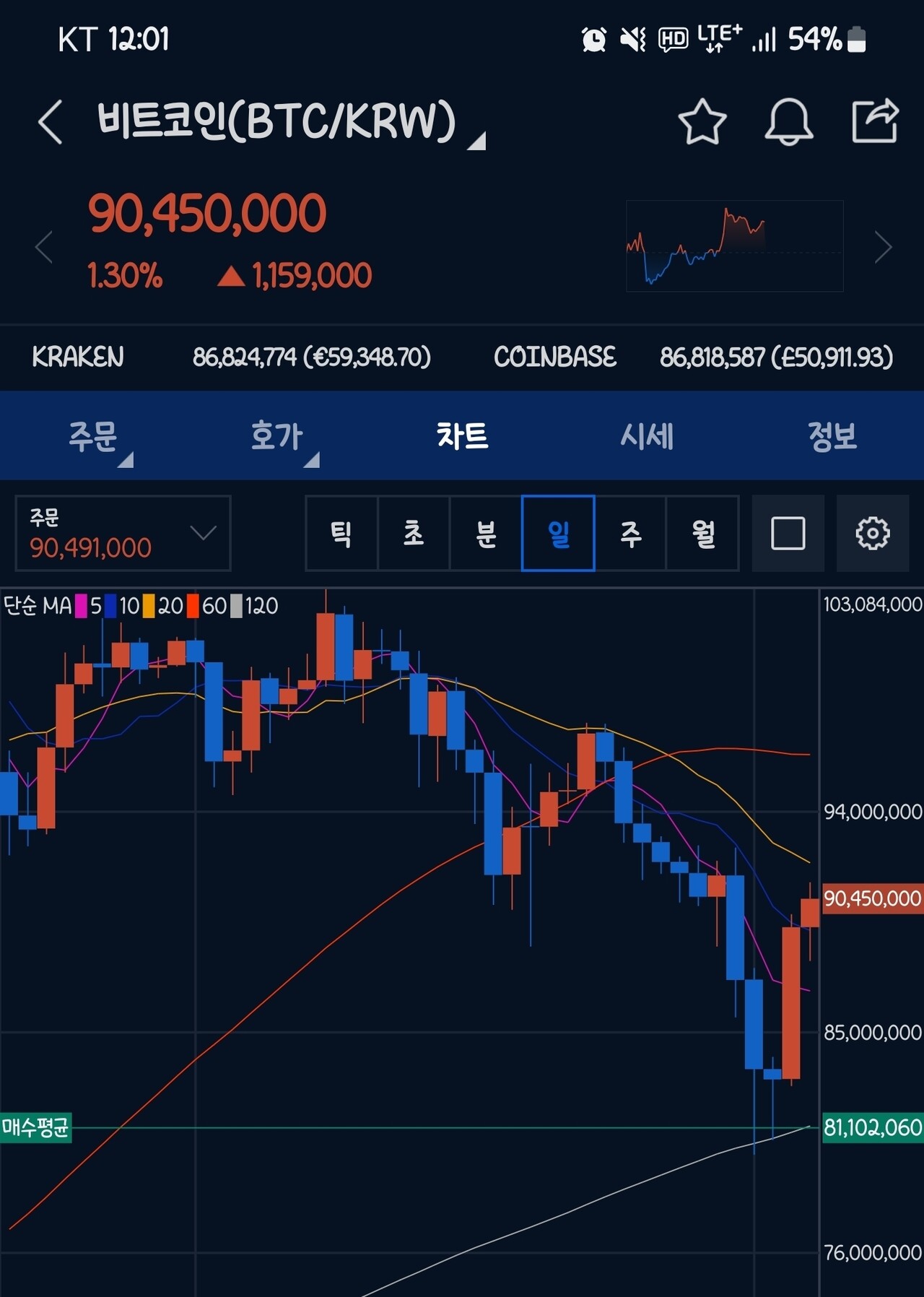Image resolution: width=924 pixels, height=1297 pixels.
Task: Select the 틱 chart interval
Action: pyautogui.click(x=341, y=534)
